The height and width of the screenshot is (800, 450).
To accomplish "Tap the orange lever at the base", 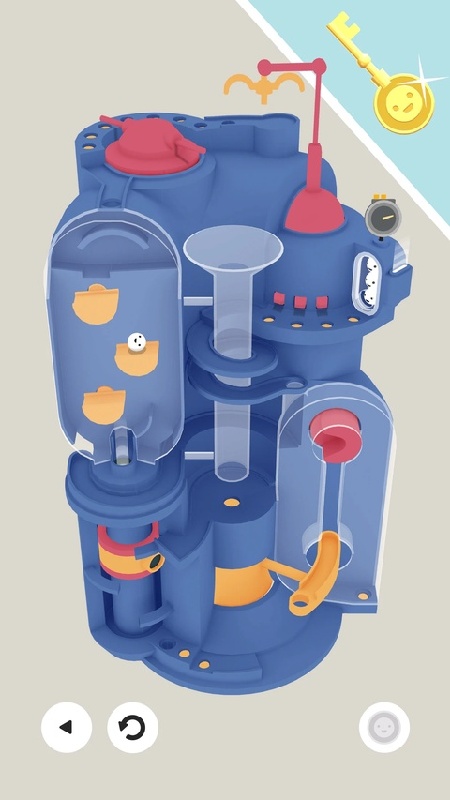I will tap(306, 573).
